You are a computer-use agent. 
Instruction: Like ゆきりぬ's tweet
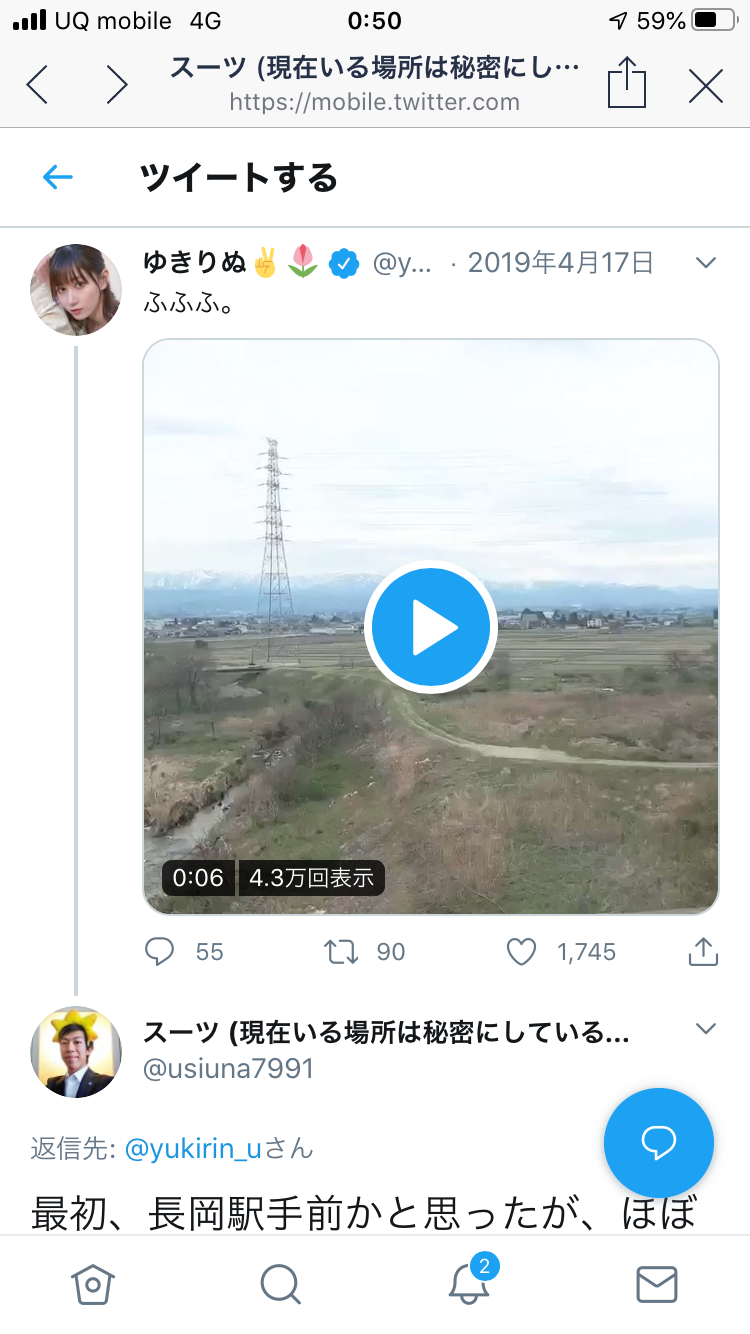pyautogui.click(x=521, y=951)
